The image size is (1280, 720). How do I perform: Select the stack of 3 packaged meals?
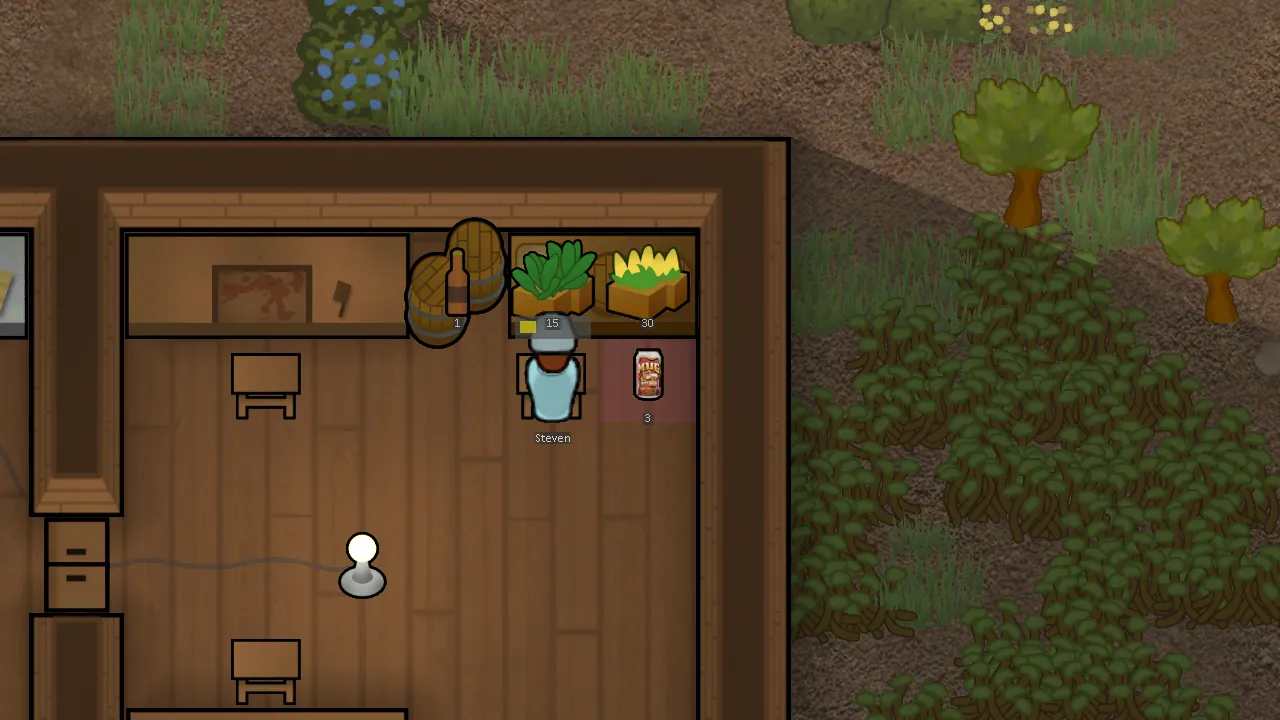(648, 376)
